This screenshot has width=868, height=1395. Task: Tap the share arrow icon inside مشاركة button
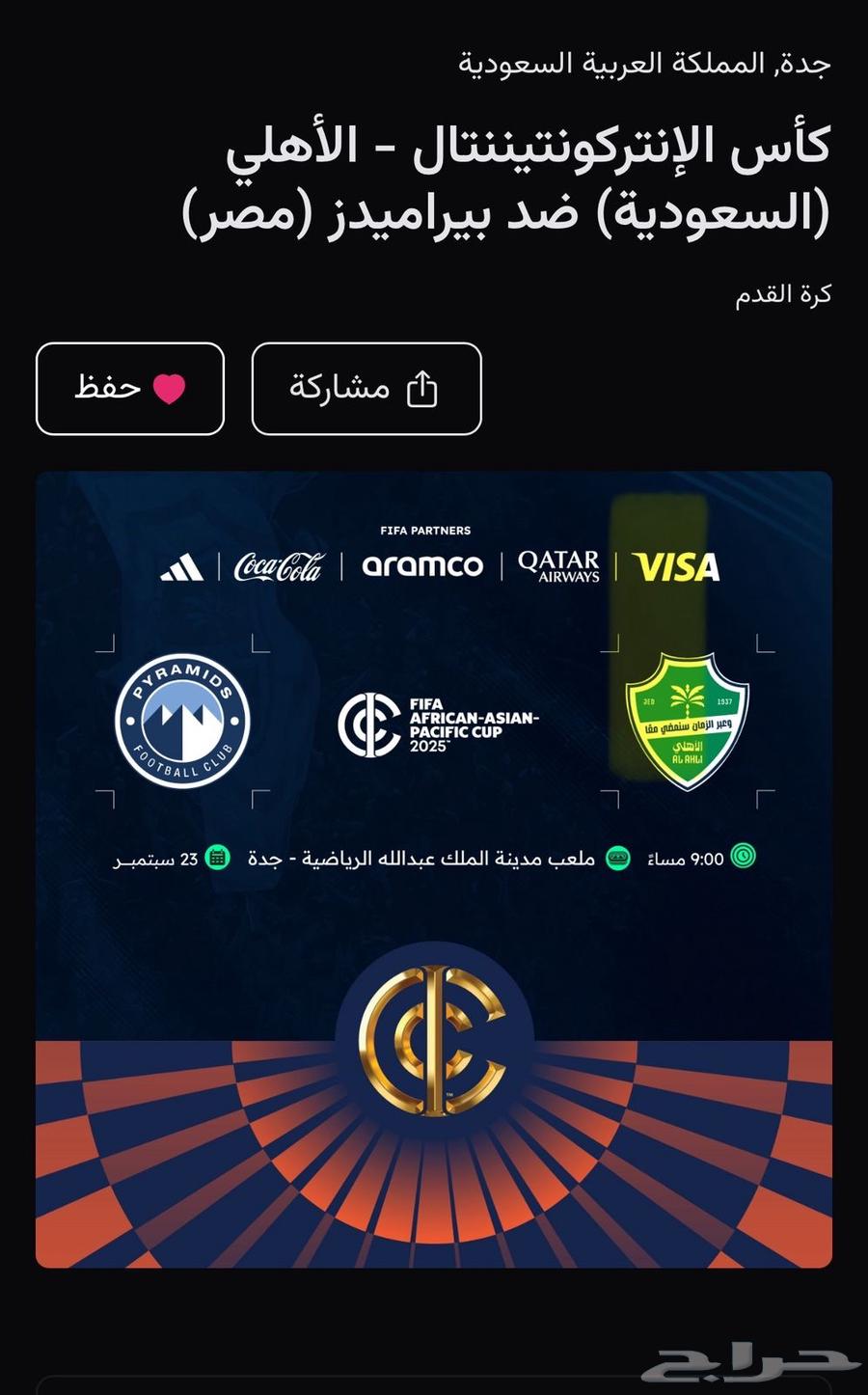(x=424, y=388)
